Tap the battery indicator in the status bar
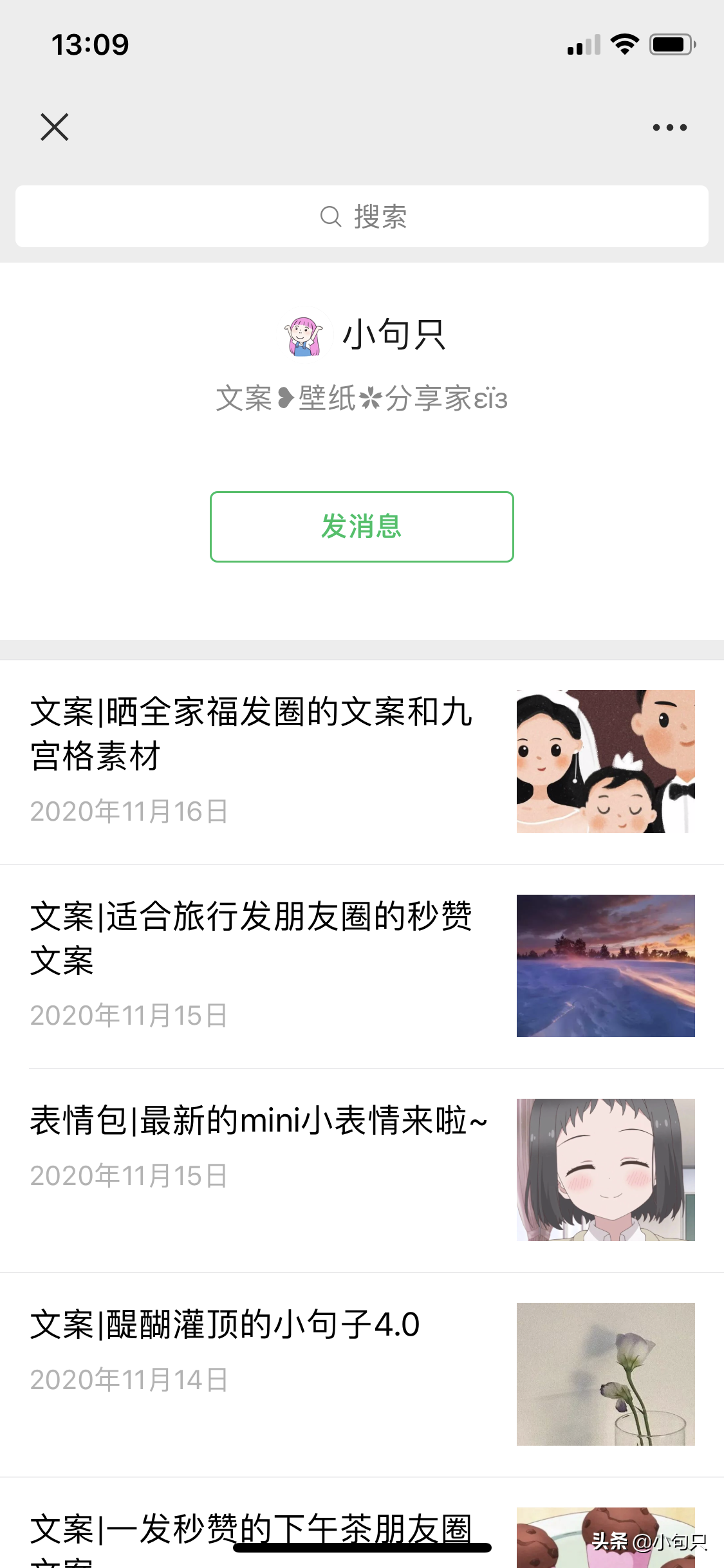 pos(669,44)
